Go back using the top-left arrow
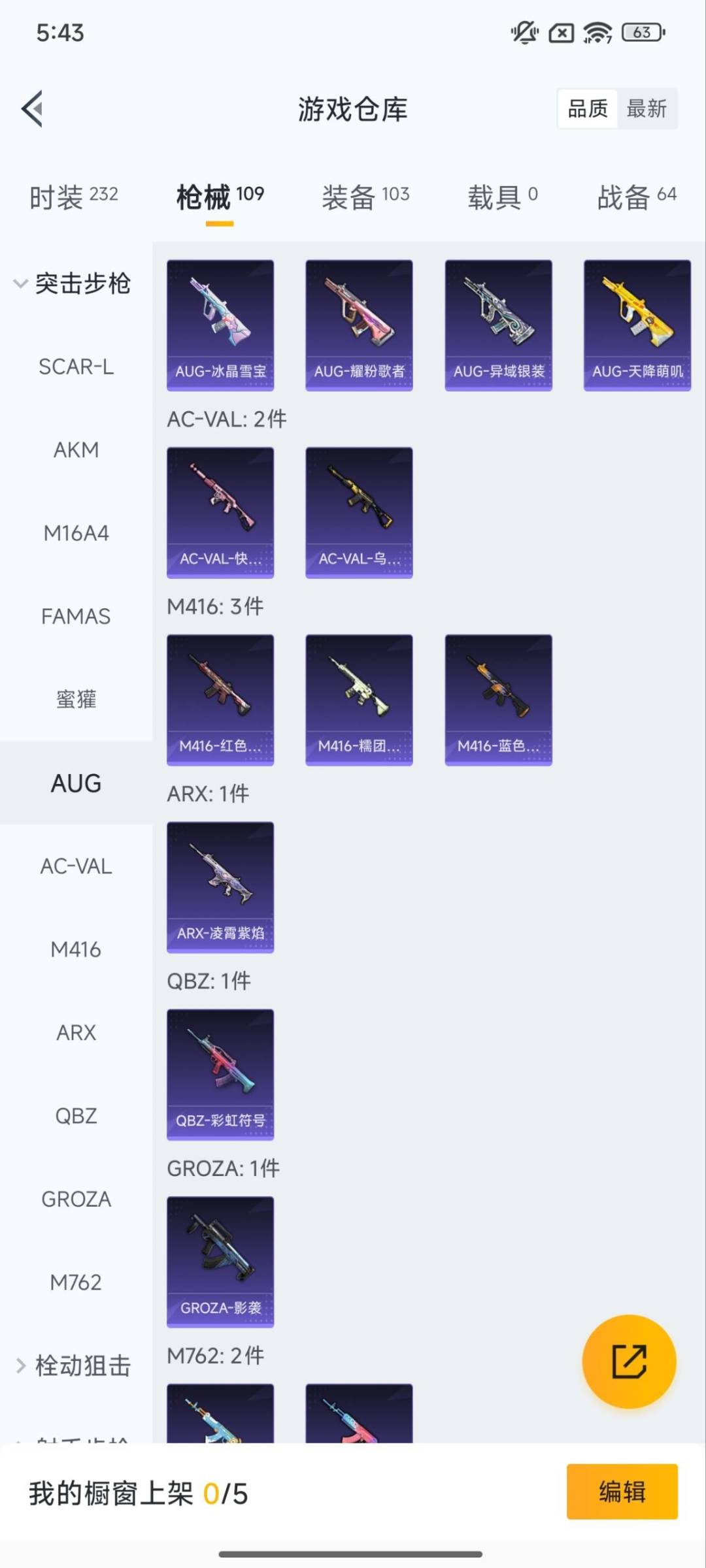 coord(33,108)
